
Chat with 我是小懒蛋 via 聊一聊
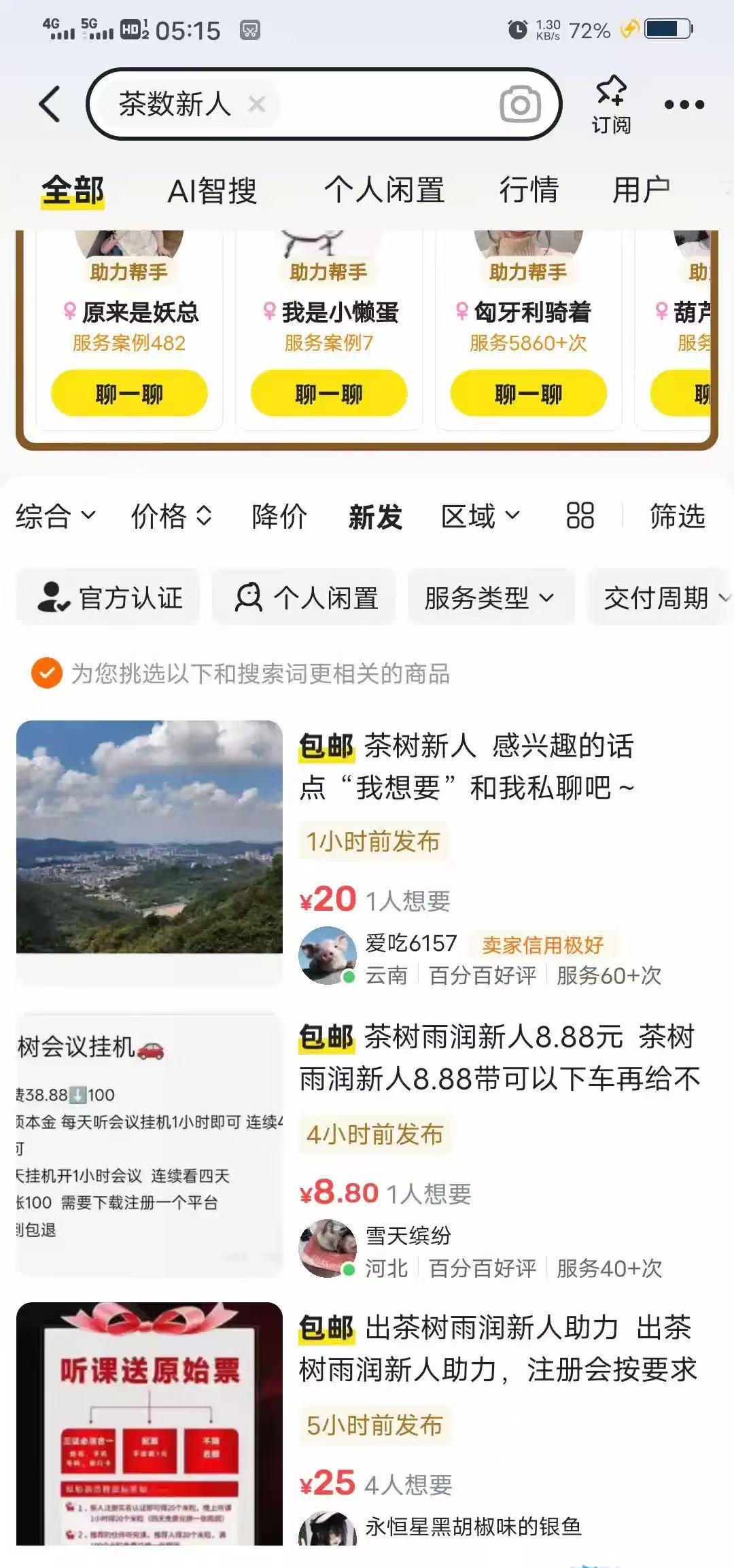pyautogui.click(x=329, y=393)
